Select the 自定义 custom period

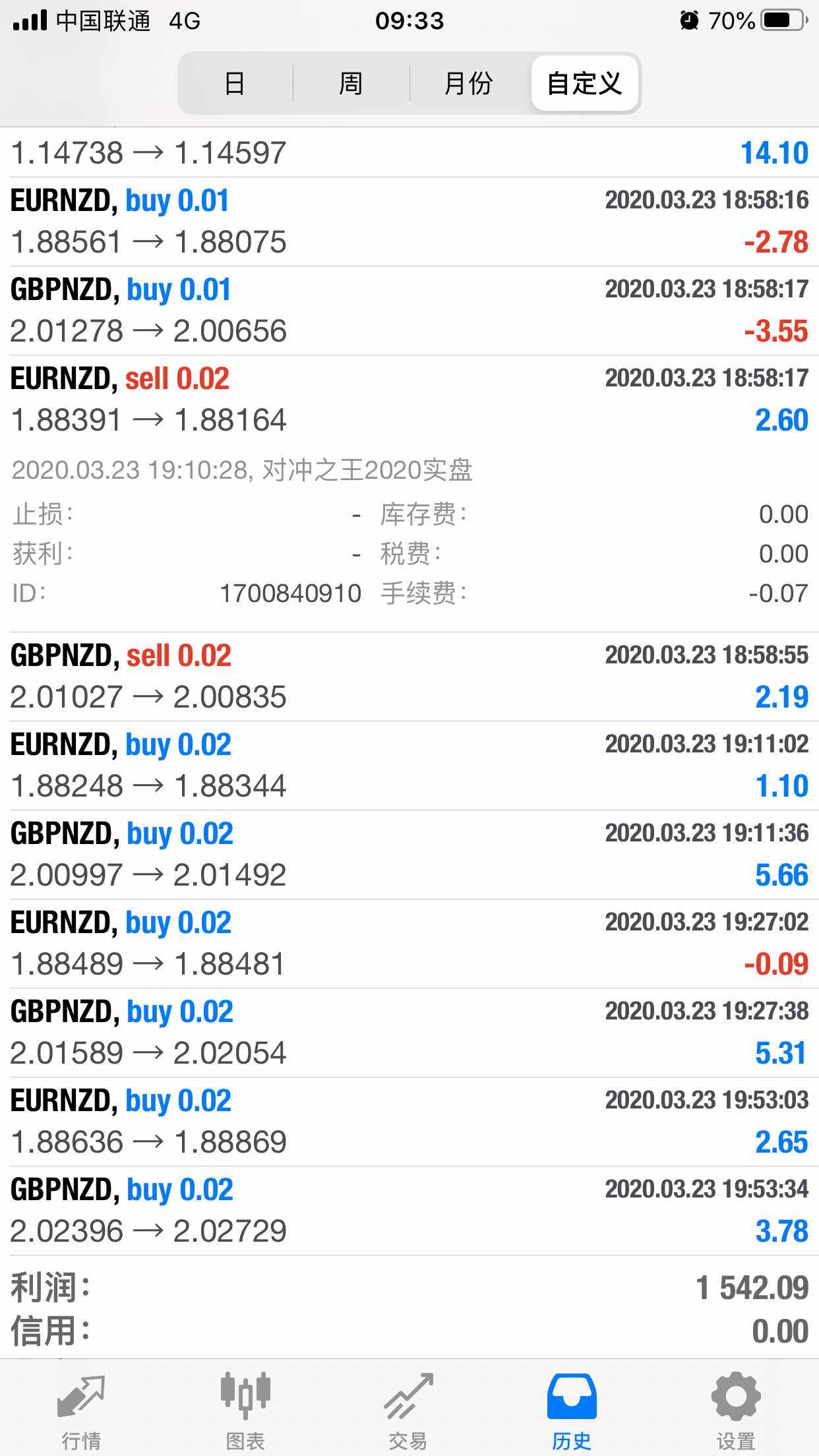pos(585,84)
